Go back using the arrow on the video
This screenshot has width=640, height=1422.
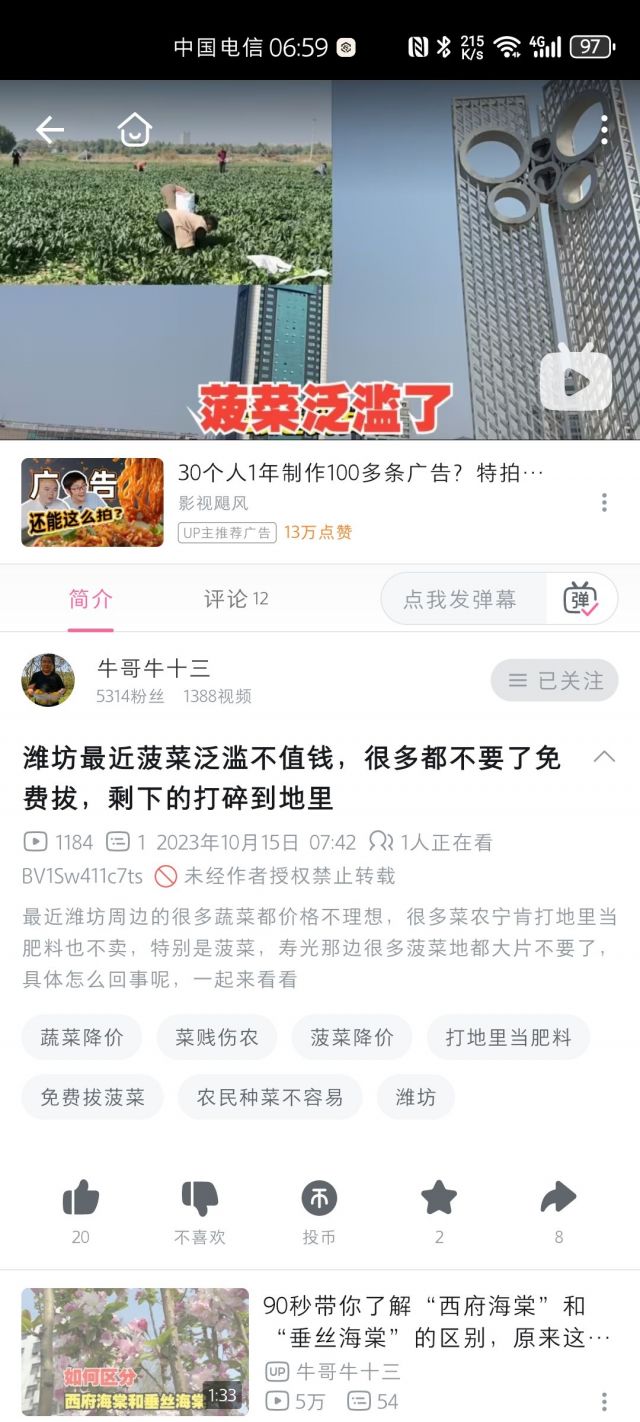(49, 129)
